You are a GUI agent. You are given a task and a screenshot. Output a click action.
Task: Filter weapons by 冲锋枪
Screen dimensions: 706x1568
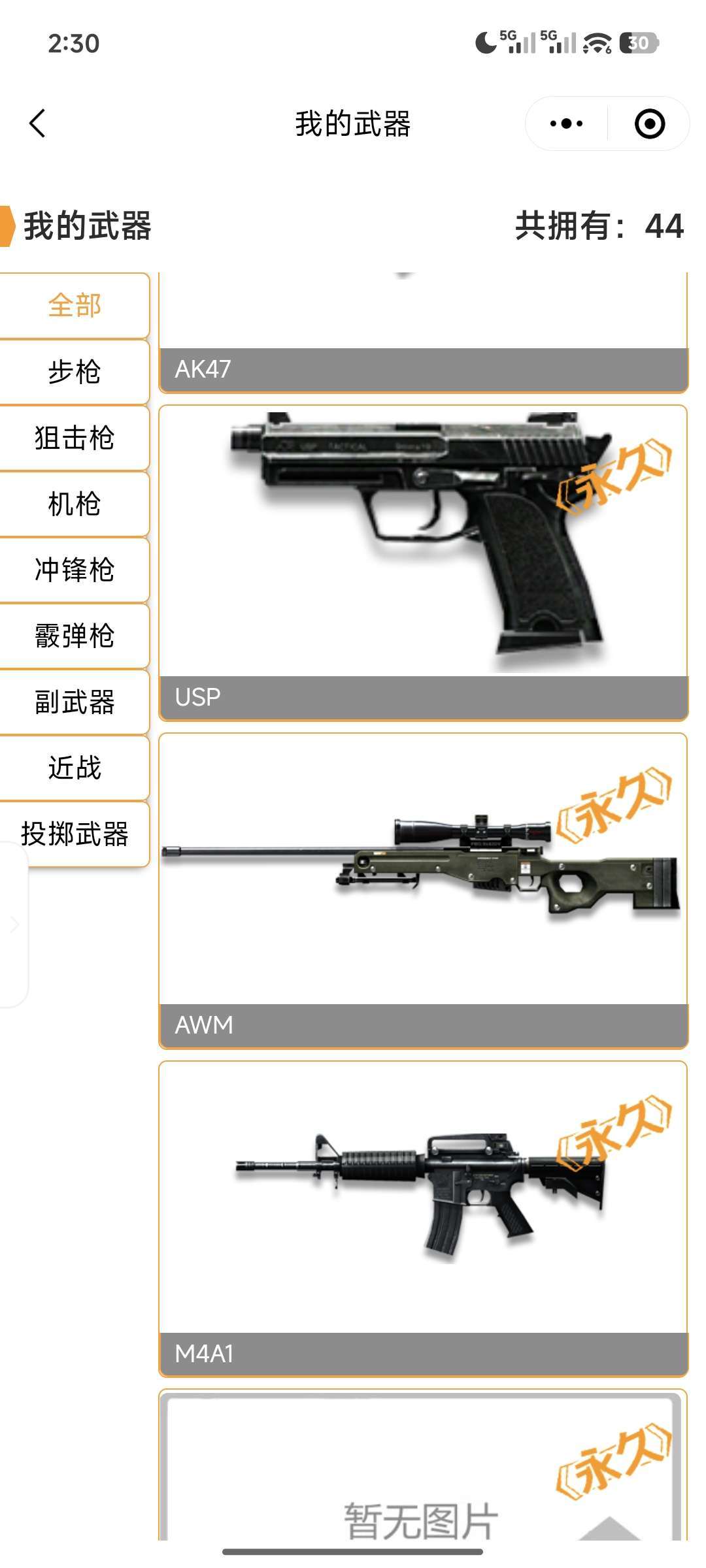point(75,570)
